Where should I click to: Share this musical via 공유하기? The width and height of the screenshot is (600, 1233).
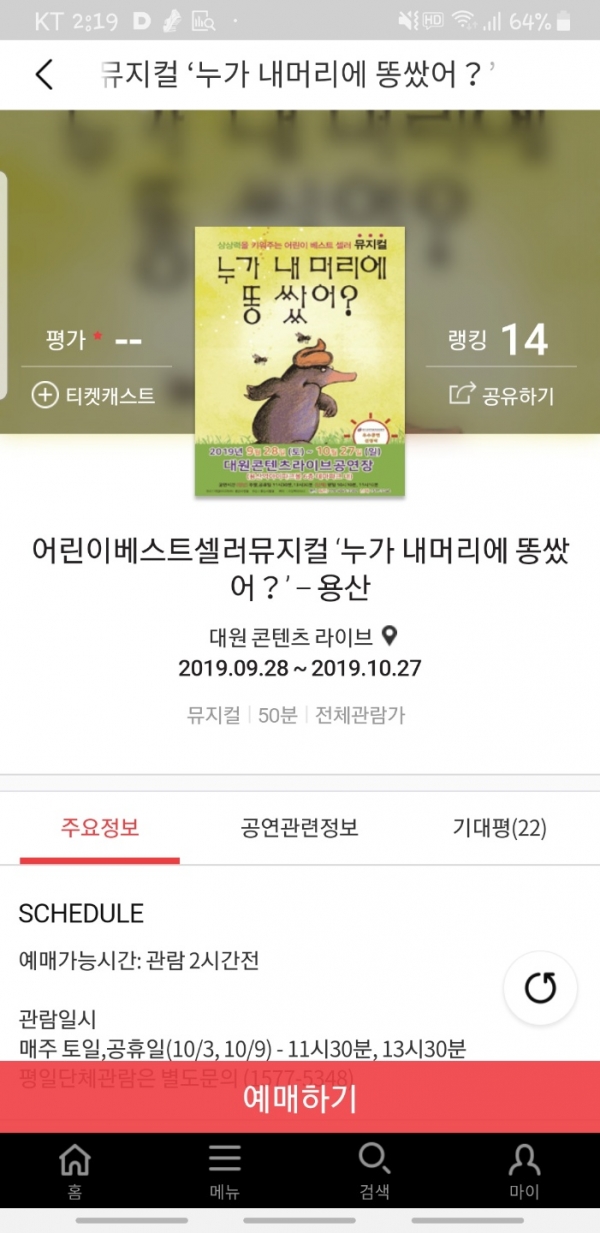[x=502, y=396]
